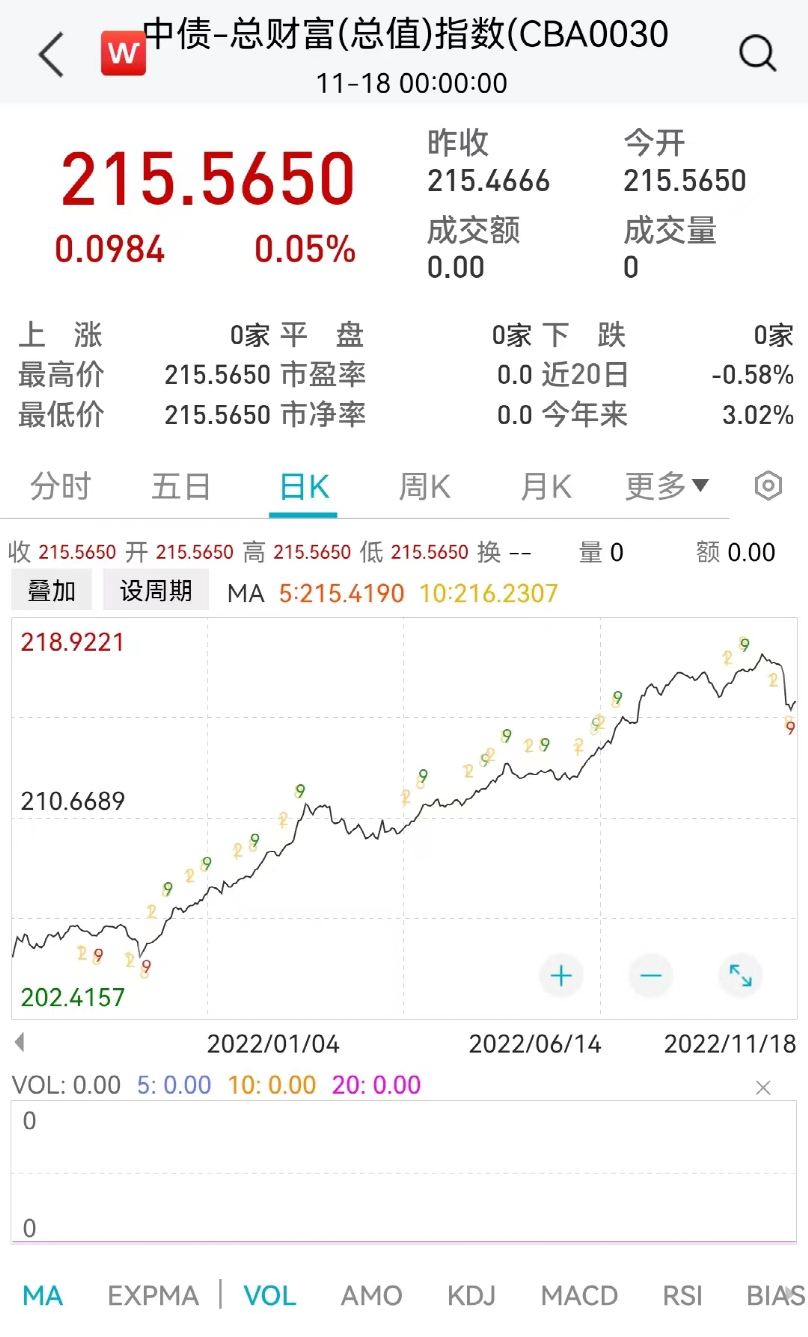The image size is (808, 1337).
Task: Switch to the 五日 chart tab
Action: click(x=181, y=487)
